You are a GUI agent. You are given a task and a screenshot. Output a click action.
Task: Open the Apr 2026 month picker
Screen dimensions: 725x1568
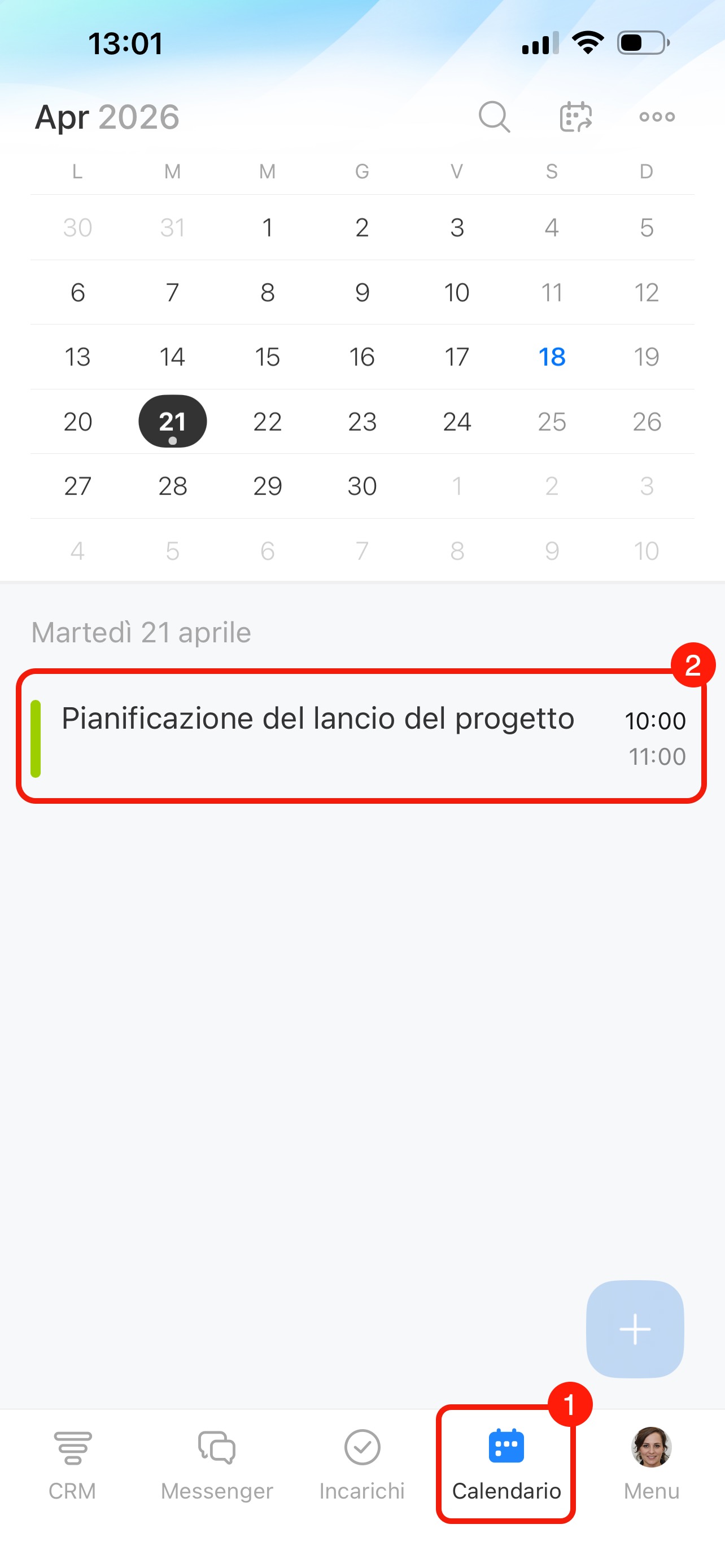107,116
